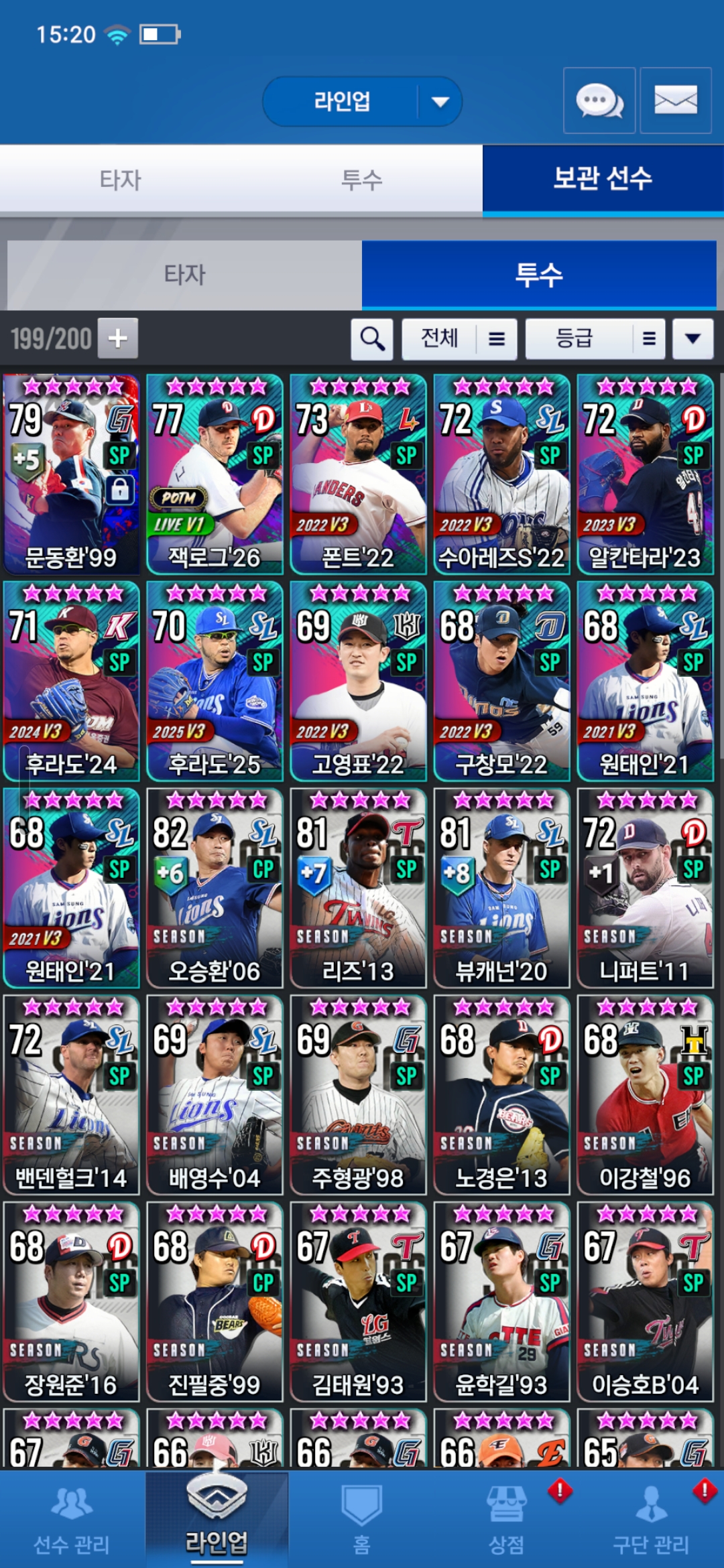Screen dimensions: 724x1568
Task: Toggle the sort order arrow button
Action: 692,339
